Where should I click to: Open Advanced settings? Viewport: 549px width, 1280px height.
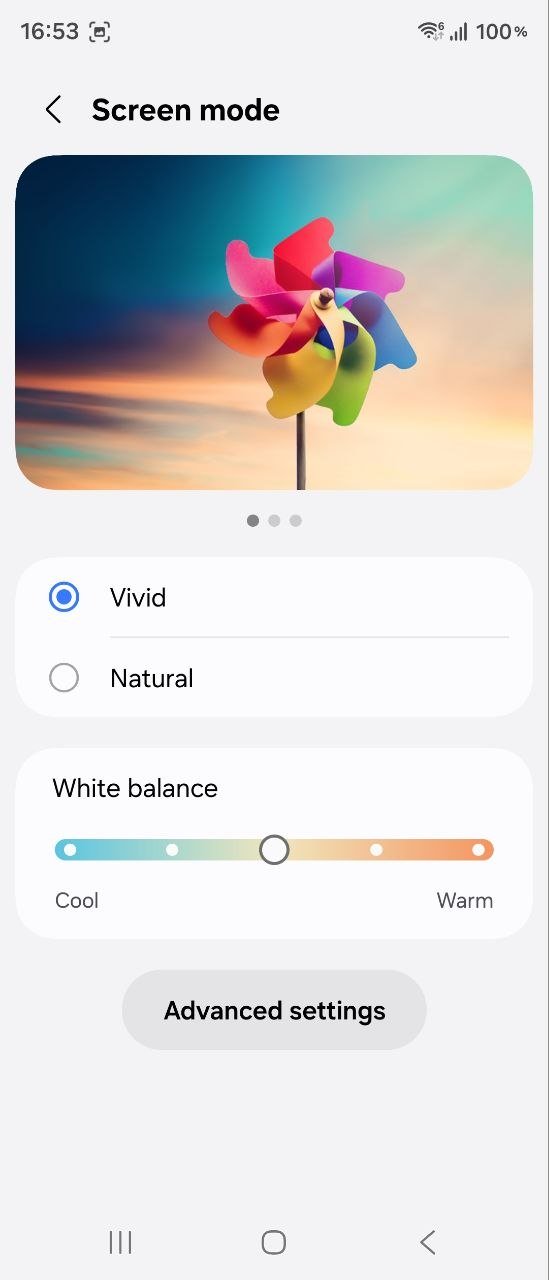pyautogui.click(x=274, y=1010)
